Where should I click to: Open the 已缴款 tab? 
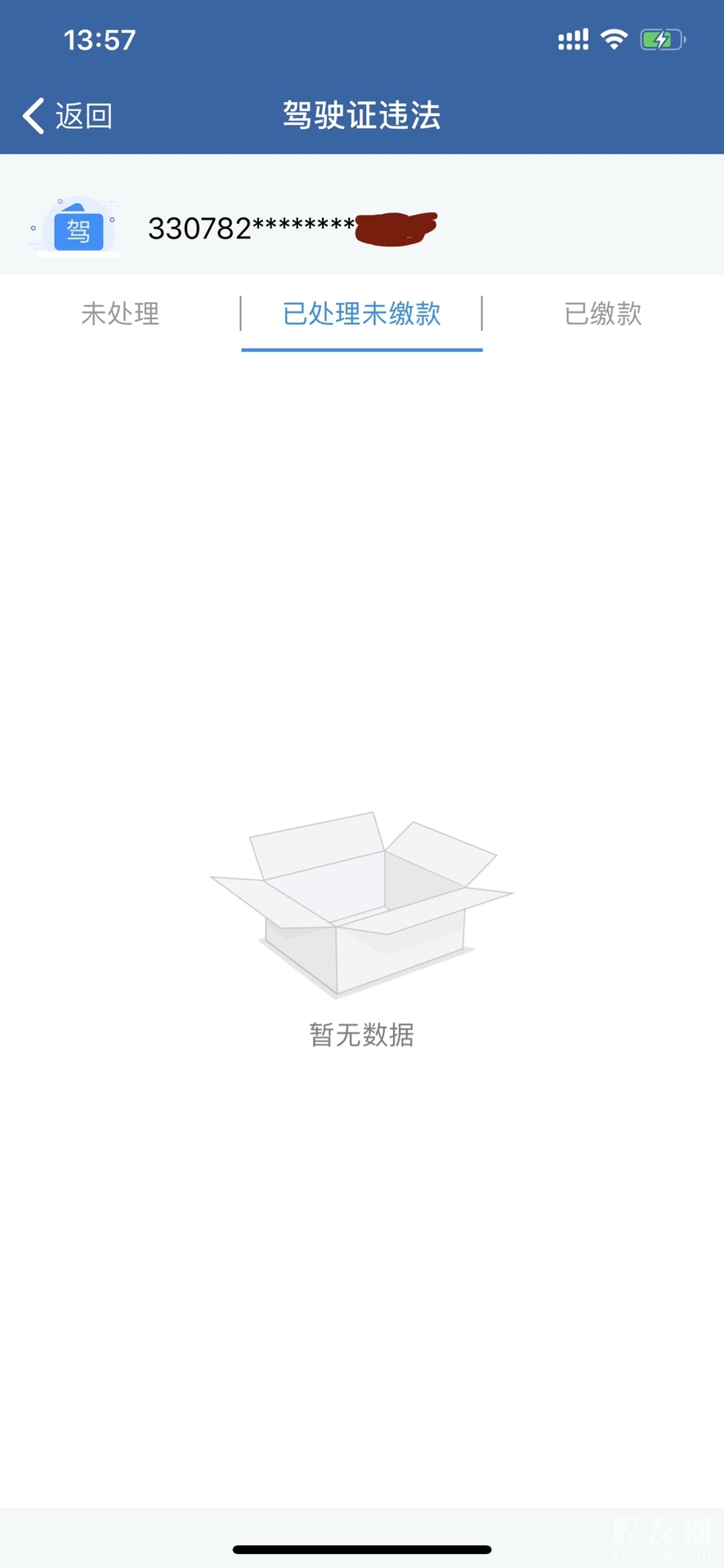[x=603, y=314]
